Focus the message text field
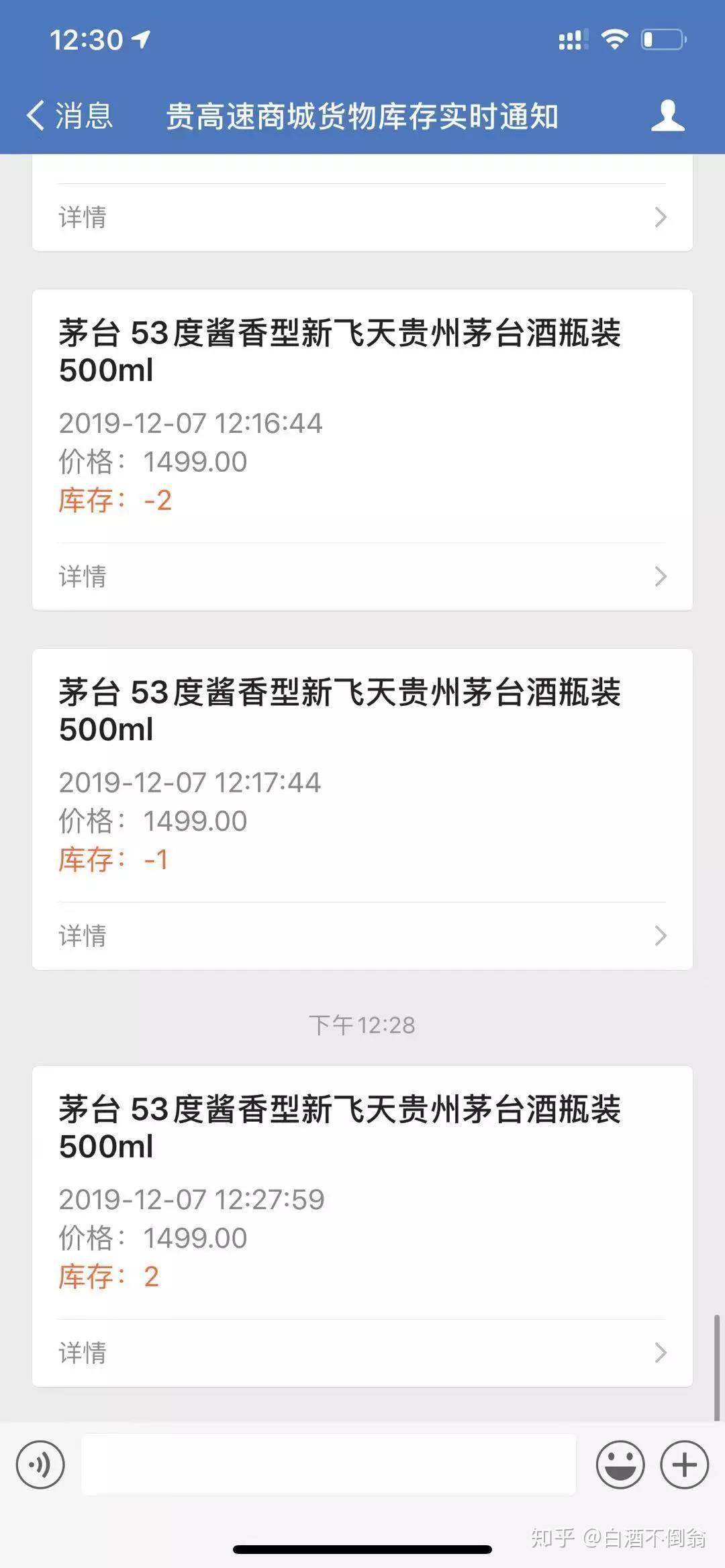 pyautogui.click(x=328, y=1465)
